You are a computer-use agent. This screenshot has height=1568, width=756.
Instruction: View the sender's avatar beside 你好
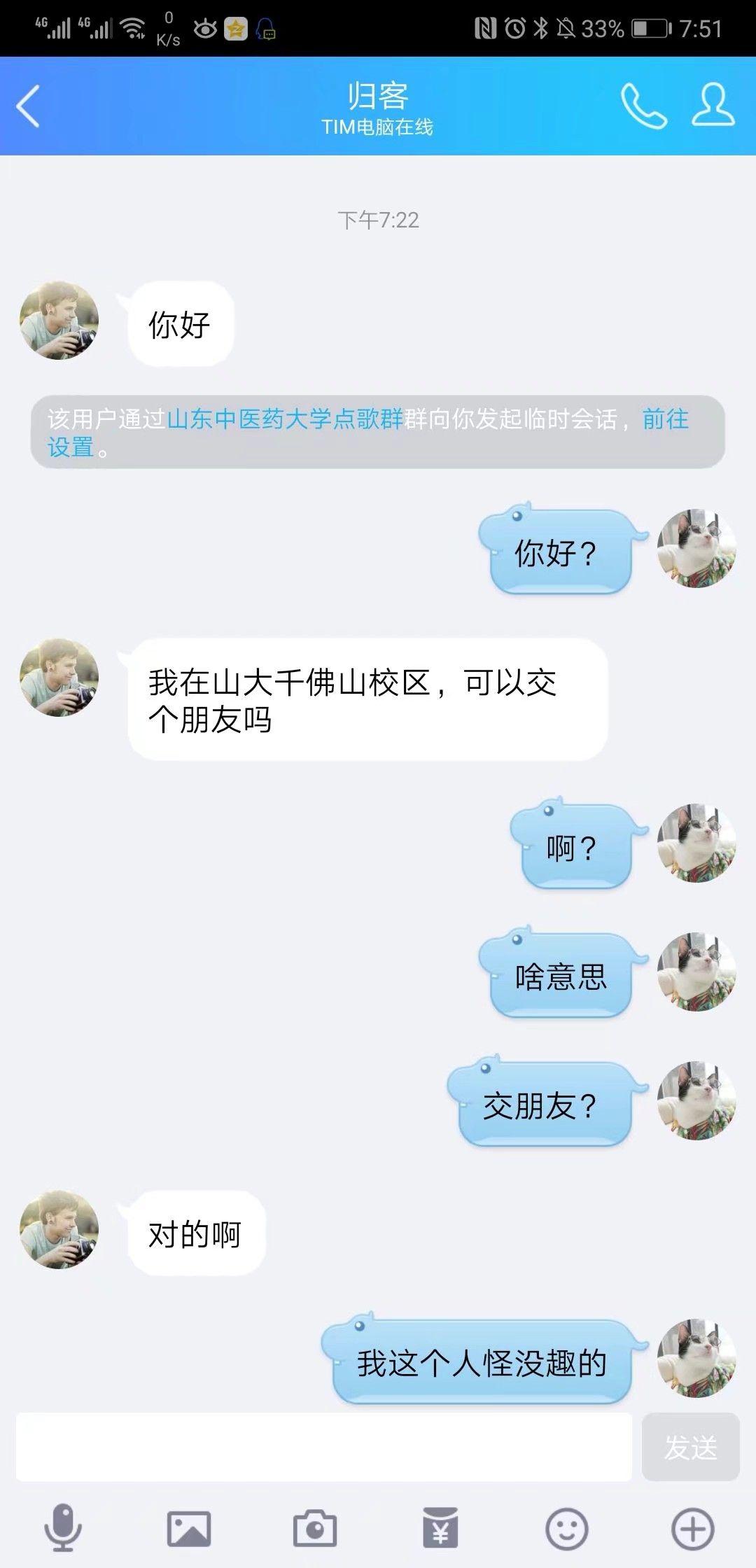(59, 321)
